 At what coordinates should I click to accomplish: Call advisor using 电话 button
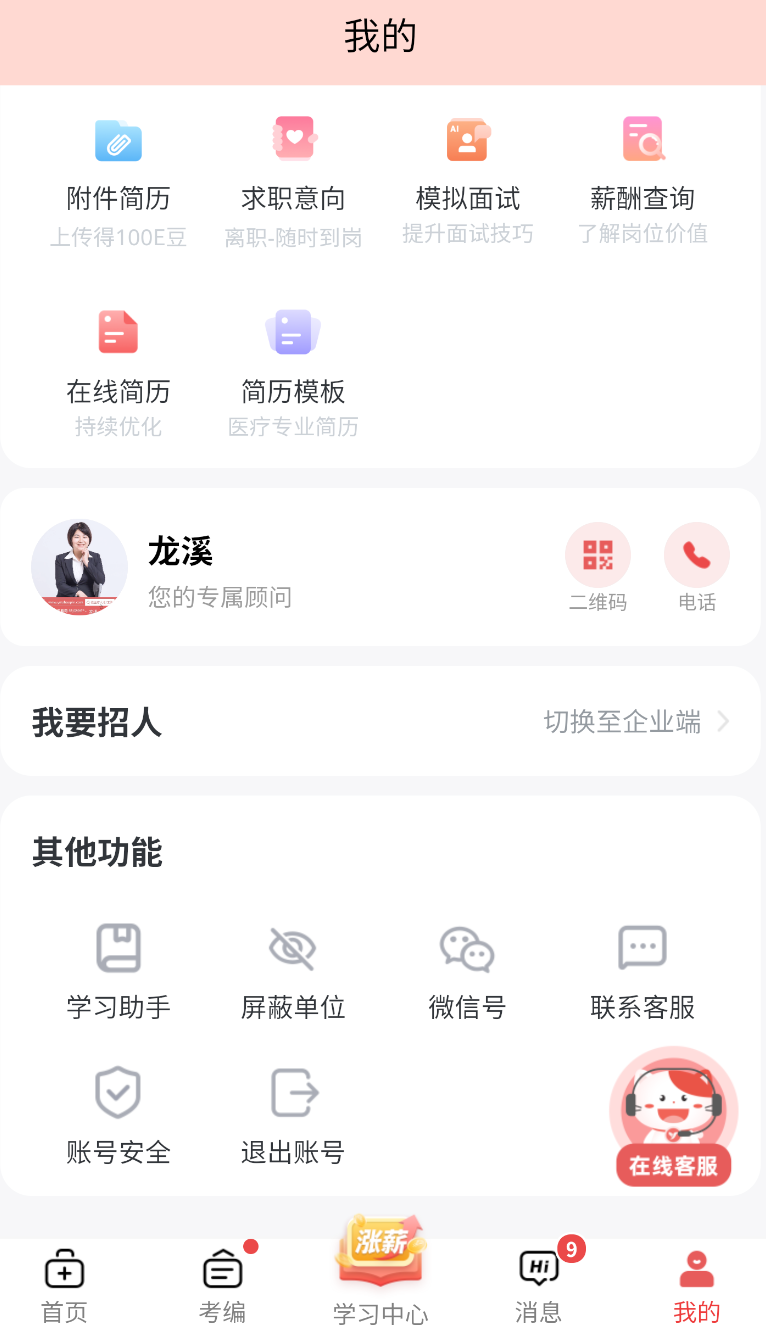pyautogui.click(x=697, y=567)
